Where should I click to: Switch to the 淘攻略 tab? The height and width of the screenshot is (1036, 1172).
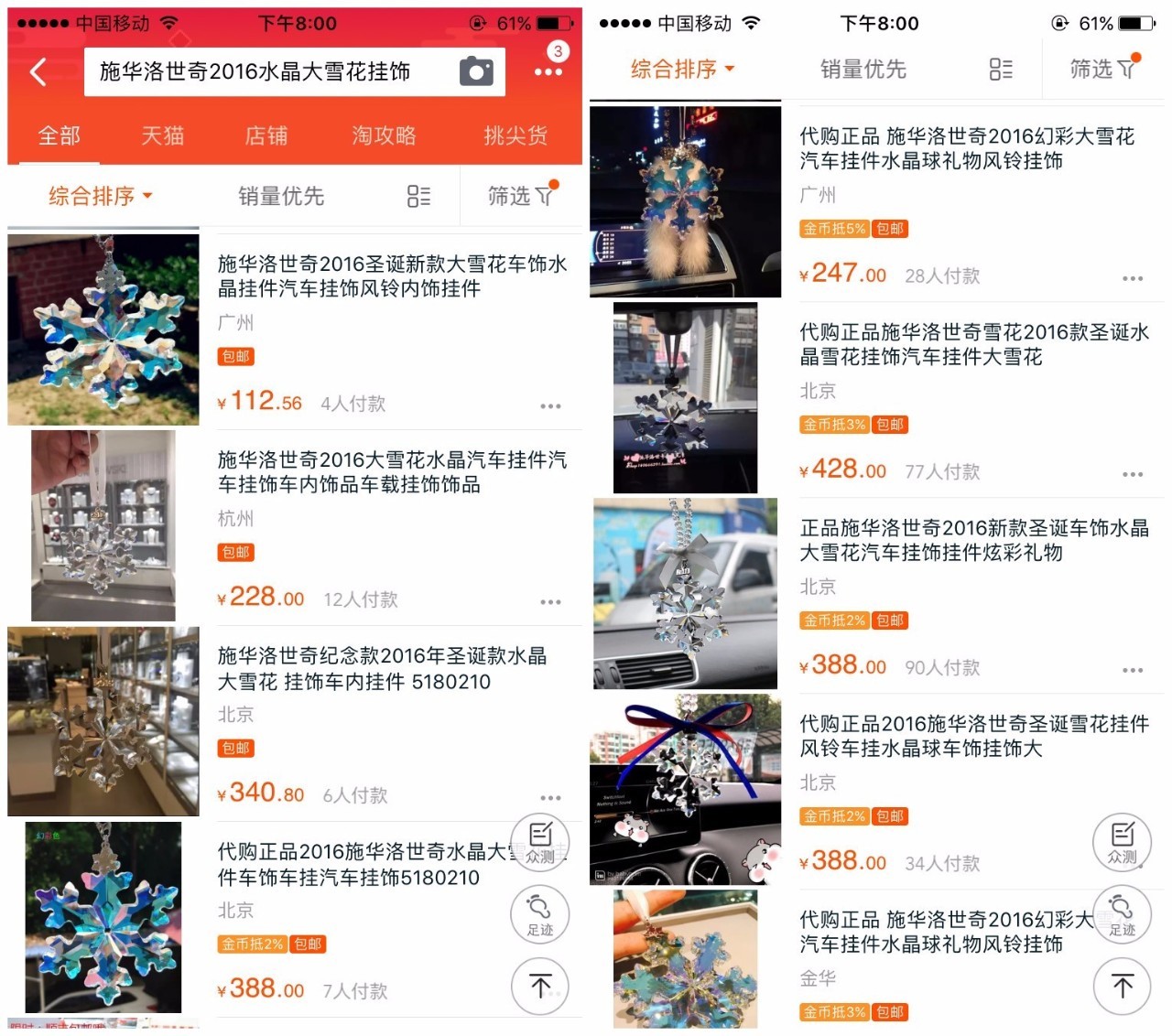[x=384, y=135]
